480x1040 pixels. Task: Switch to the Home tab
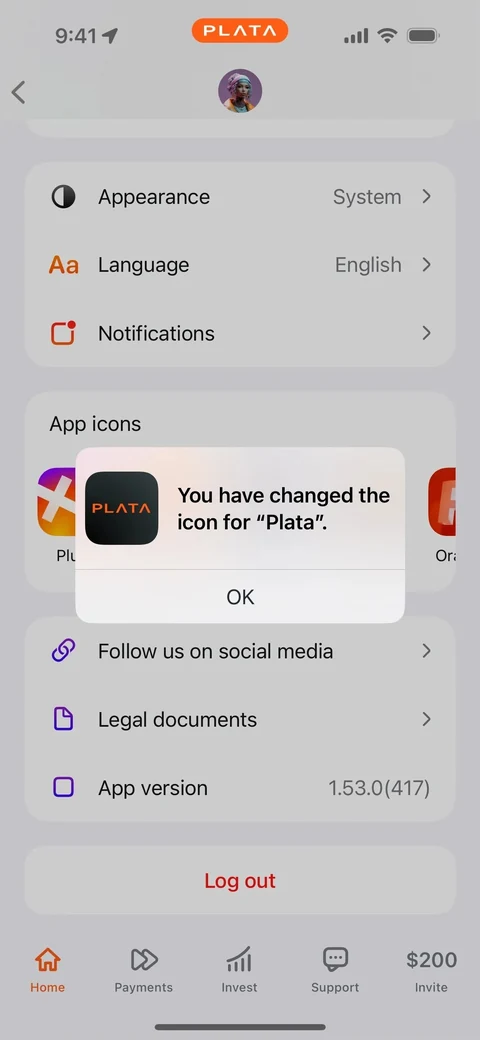point(48,970)
